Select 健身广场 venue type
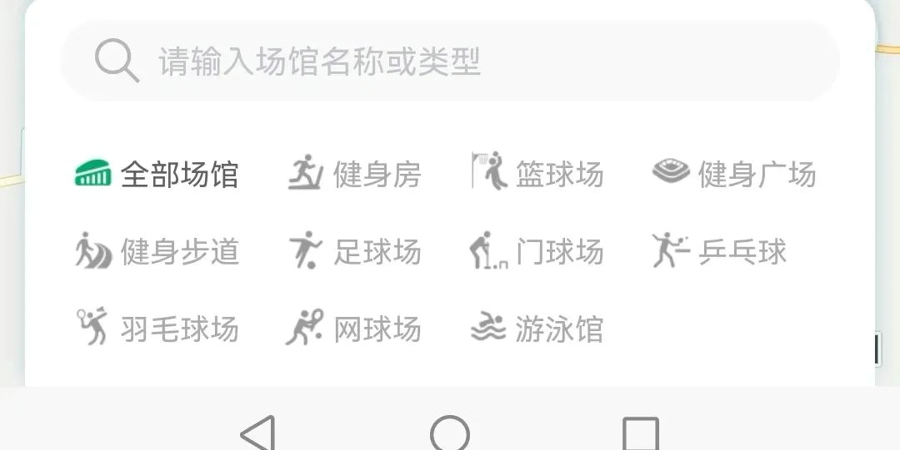 (735, 174)
